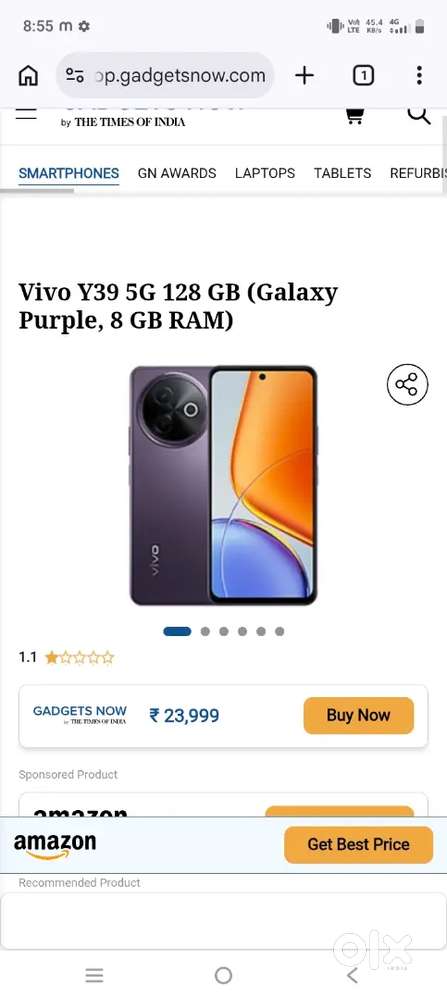
Task: Open the tab switcher
Action: pyautogui.click(x=363, y=76)
